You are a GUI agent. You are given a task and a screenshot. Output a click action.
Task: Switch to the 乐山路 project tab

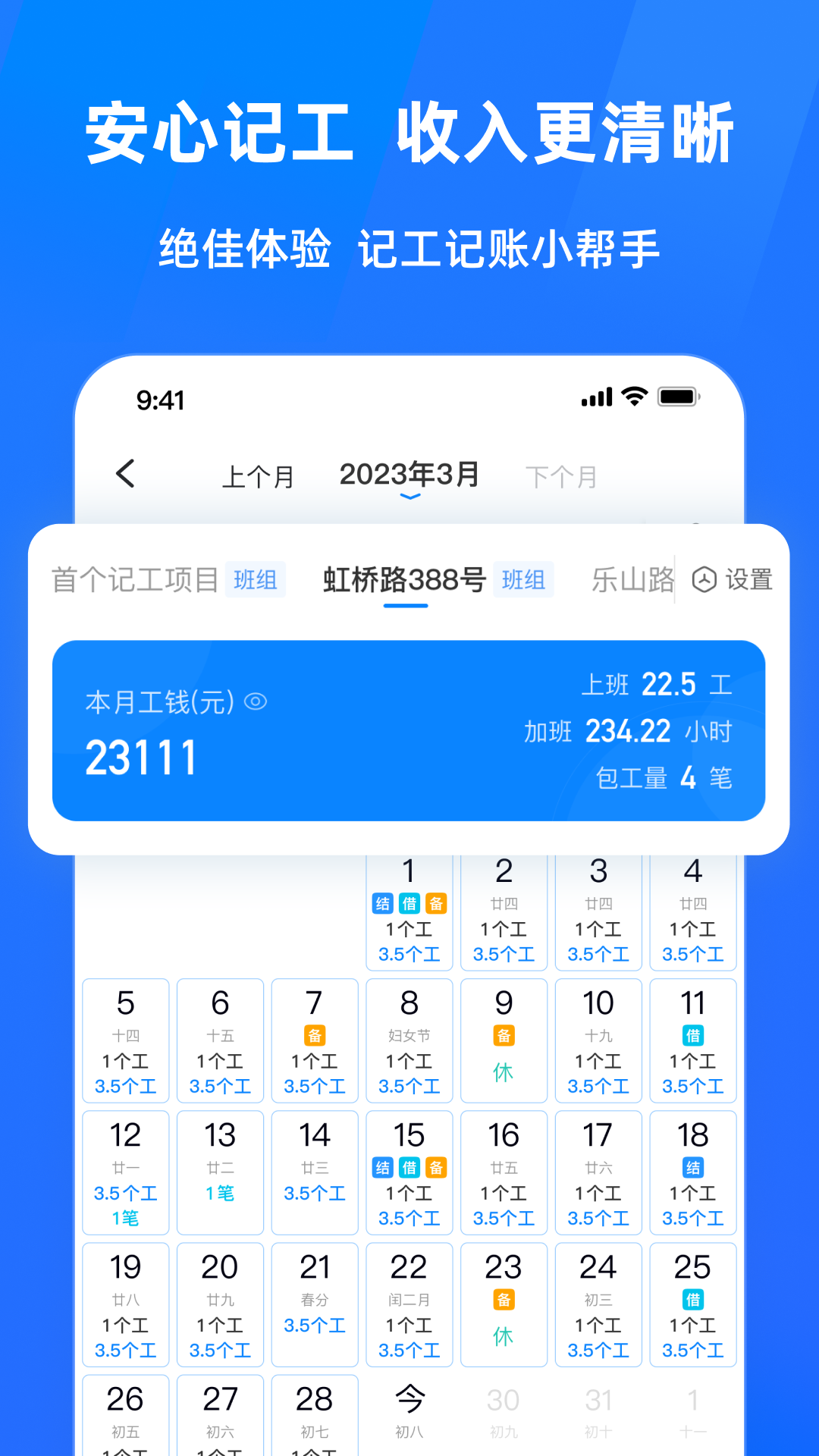tap(634, 579)
